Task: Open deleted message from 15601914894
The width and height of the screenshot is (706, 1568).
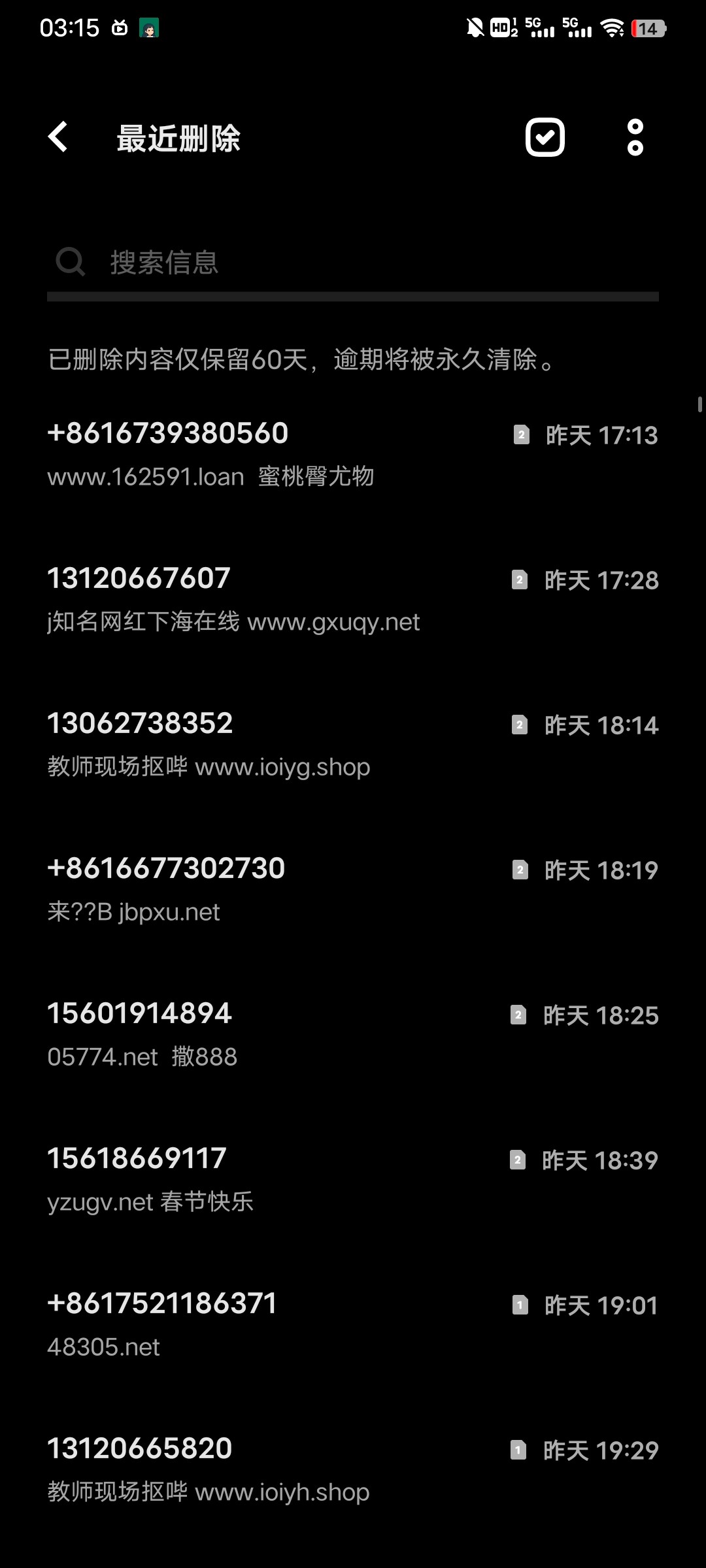Action: click(353, 1035)
